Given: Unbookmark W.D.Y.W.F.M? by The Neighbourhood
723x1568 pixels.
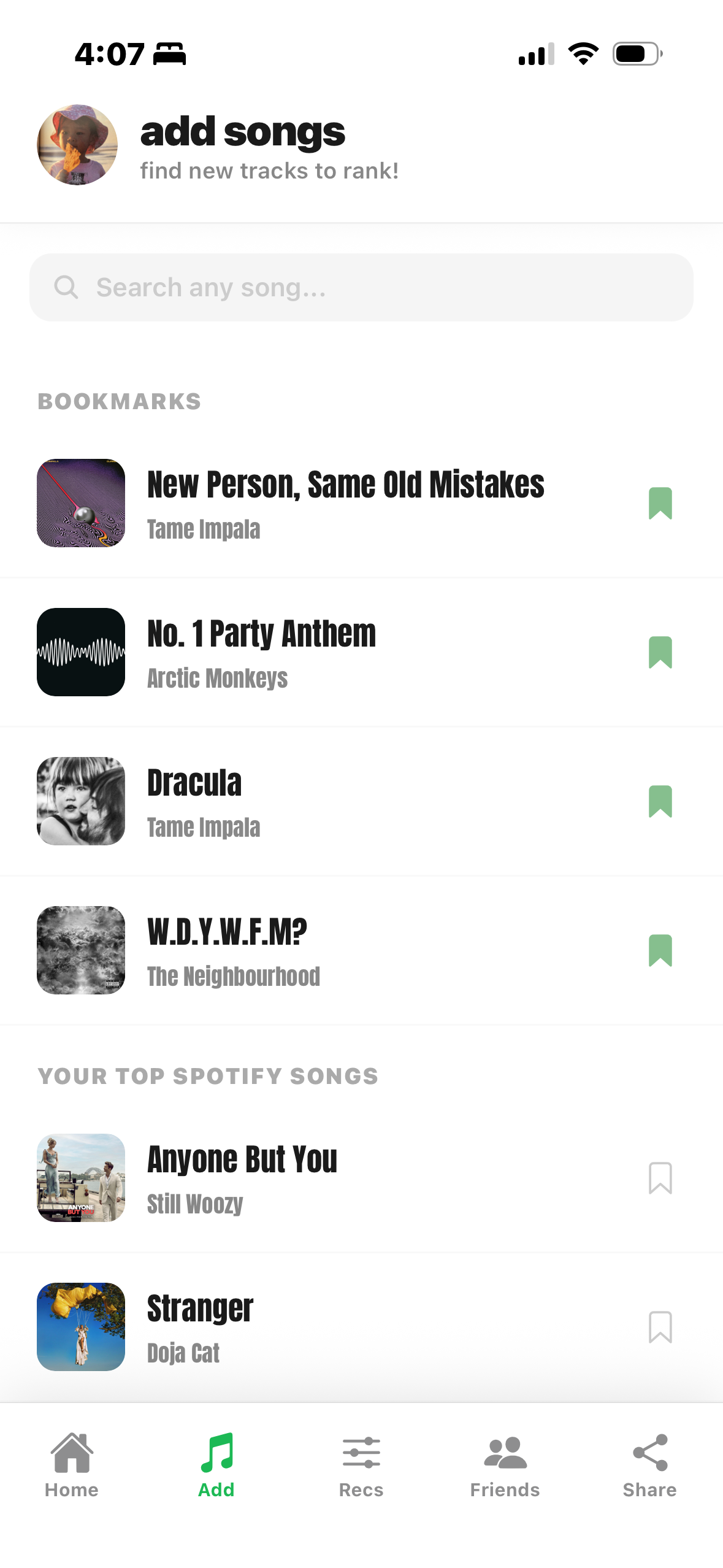Looking at the screenshot, I should (660, 950).
